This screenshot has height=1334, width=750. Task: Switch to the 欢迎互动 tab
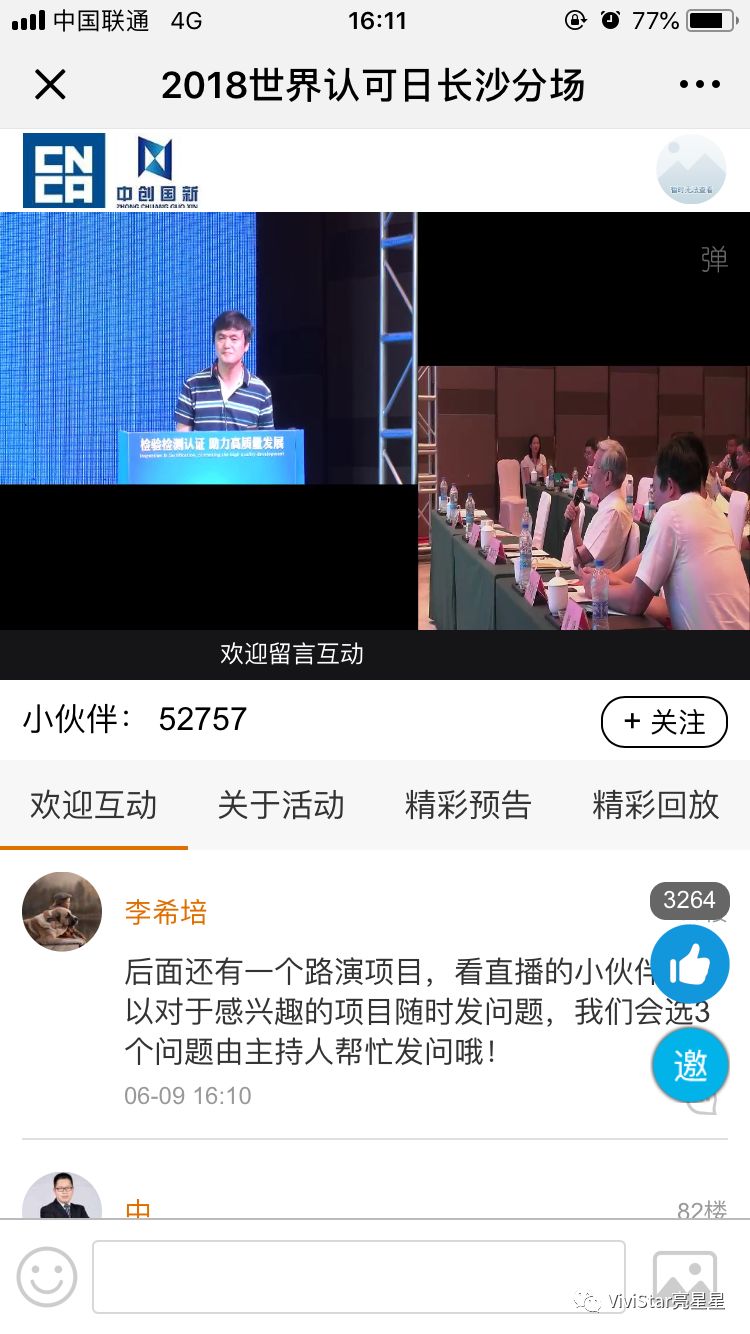click(93, 805)
